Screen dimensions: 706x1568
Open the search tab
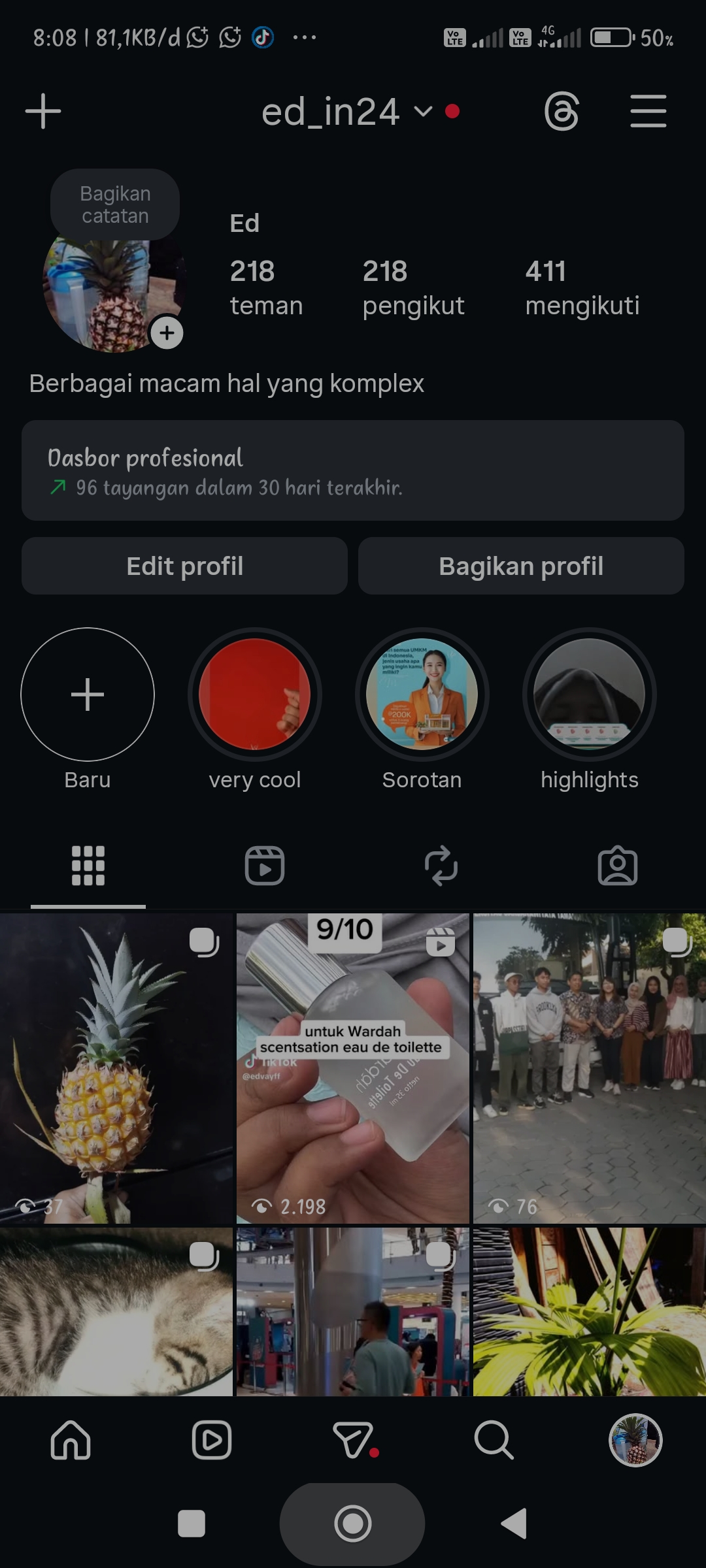pyautogui.click(x=494, y=1440)
